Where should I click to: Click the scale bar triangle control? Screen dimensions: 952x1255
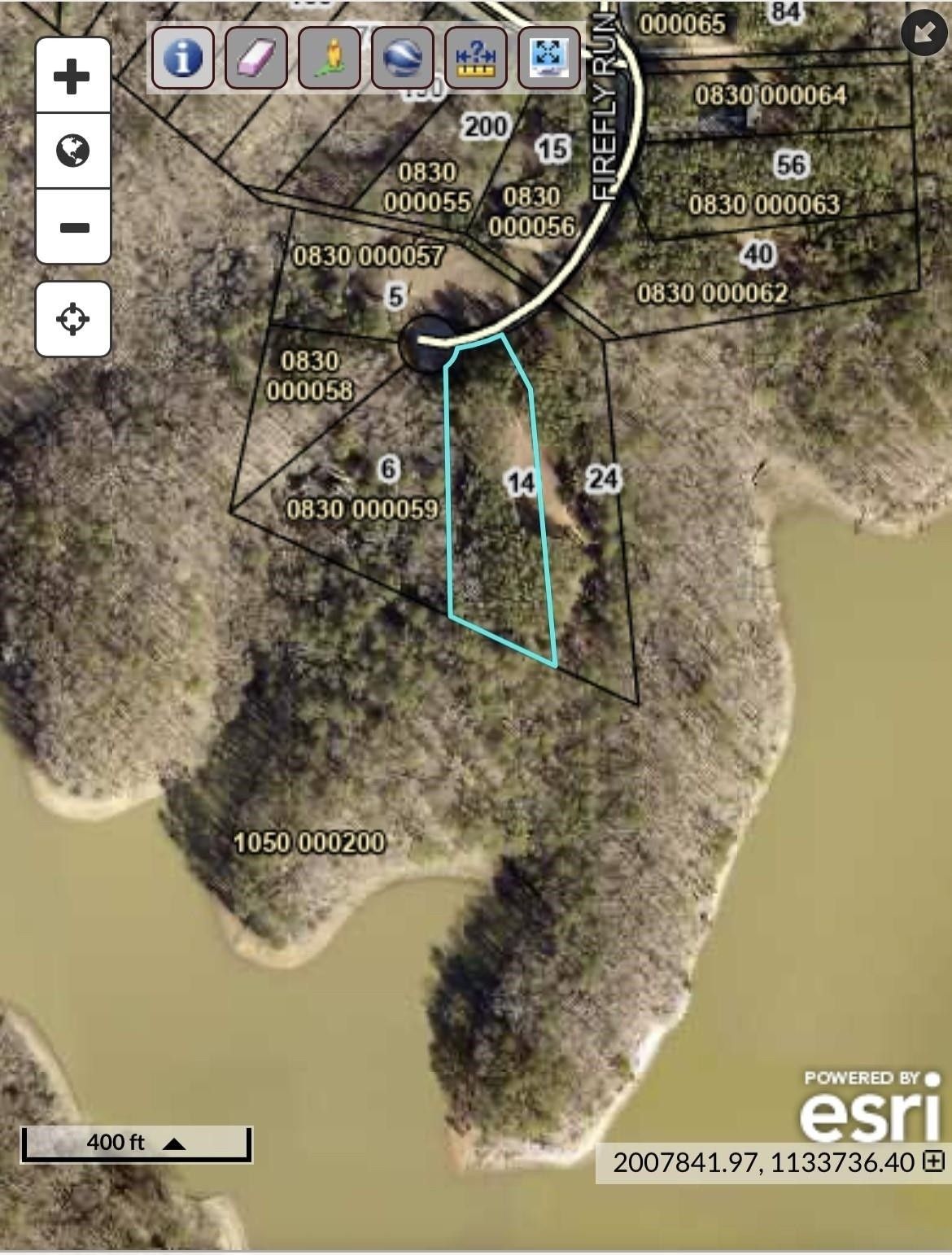tap(173, 1141)
